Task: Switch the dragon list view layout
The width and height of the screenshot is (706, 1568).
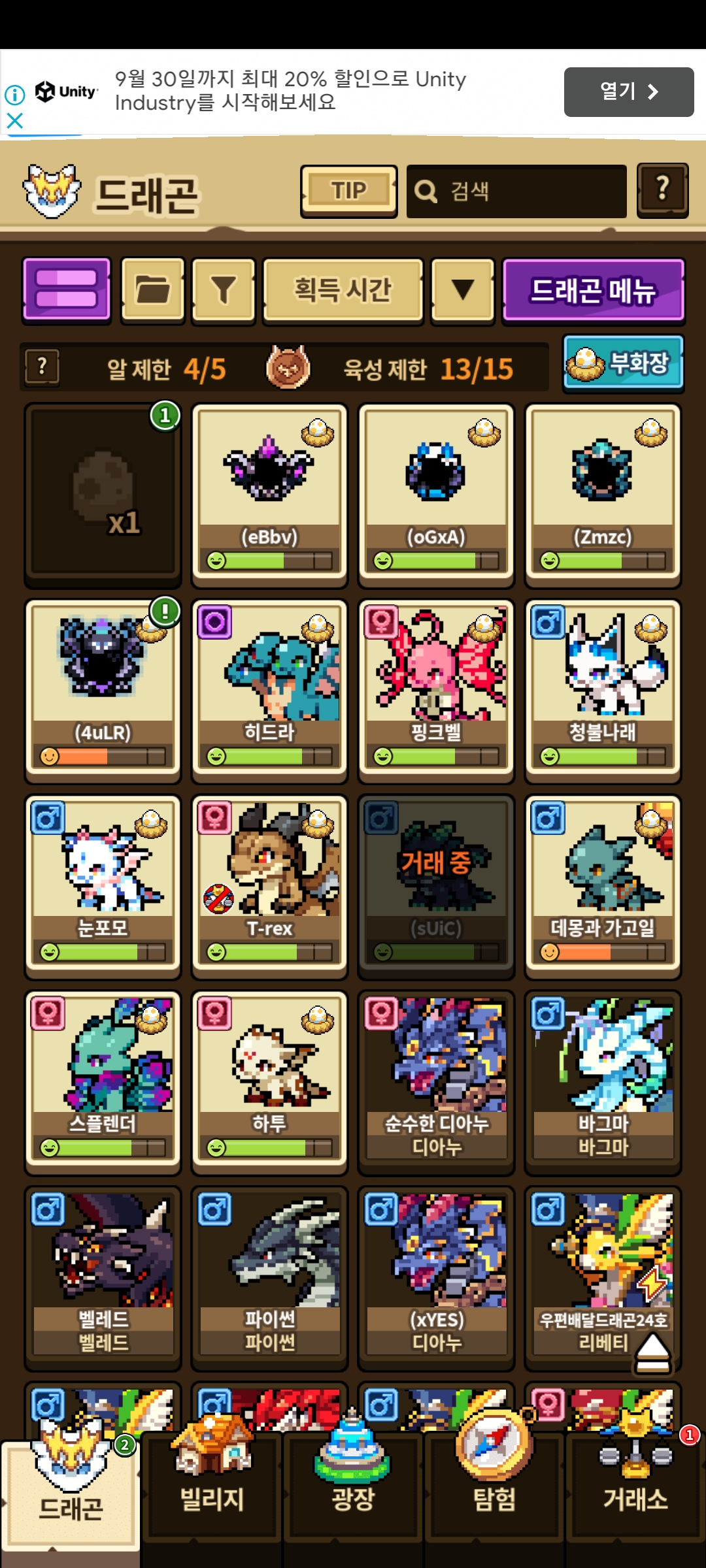Action: (67, 289)
